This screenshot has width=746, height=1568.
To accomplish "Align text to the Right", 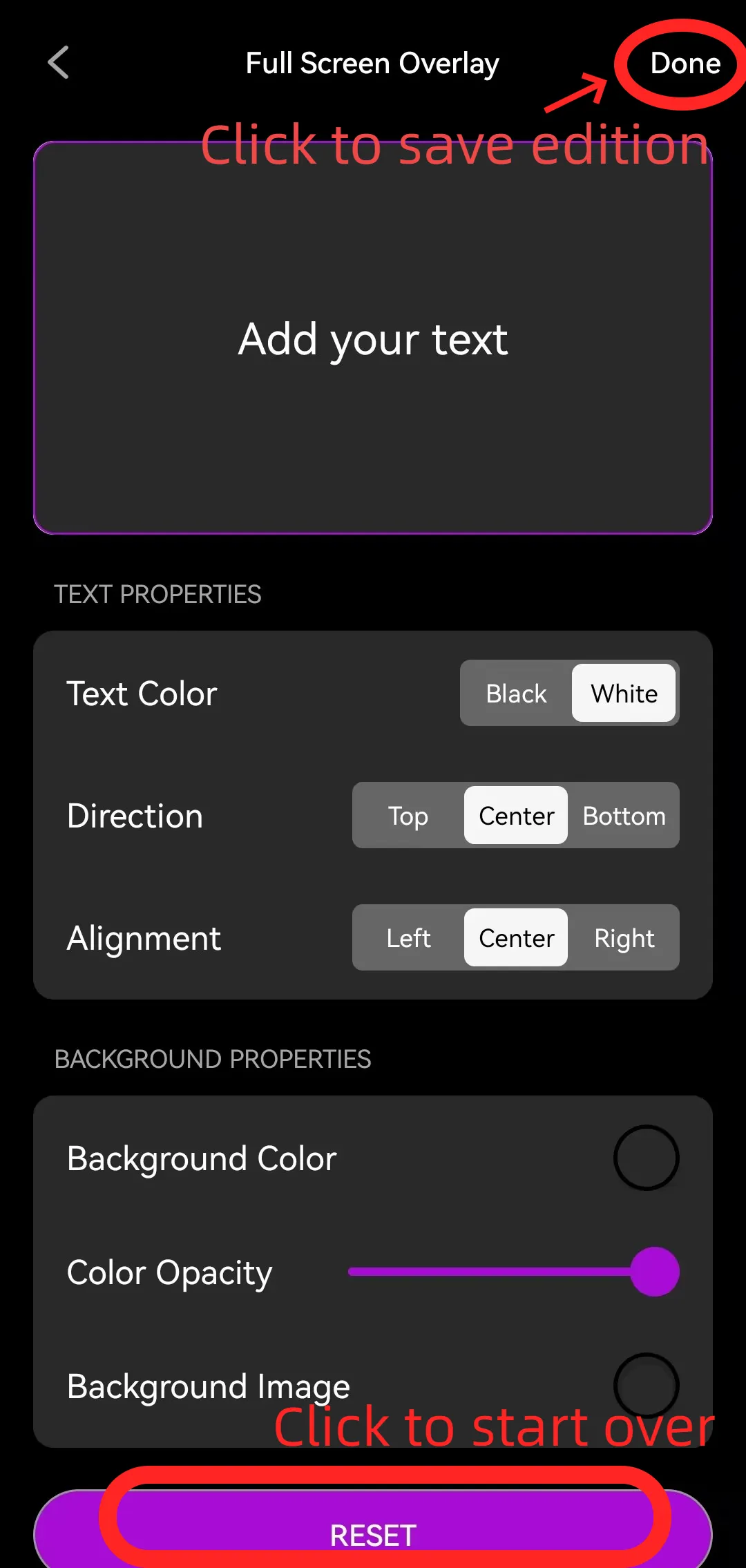I will pyautogui.click(x=624, y=937).
